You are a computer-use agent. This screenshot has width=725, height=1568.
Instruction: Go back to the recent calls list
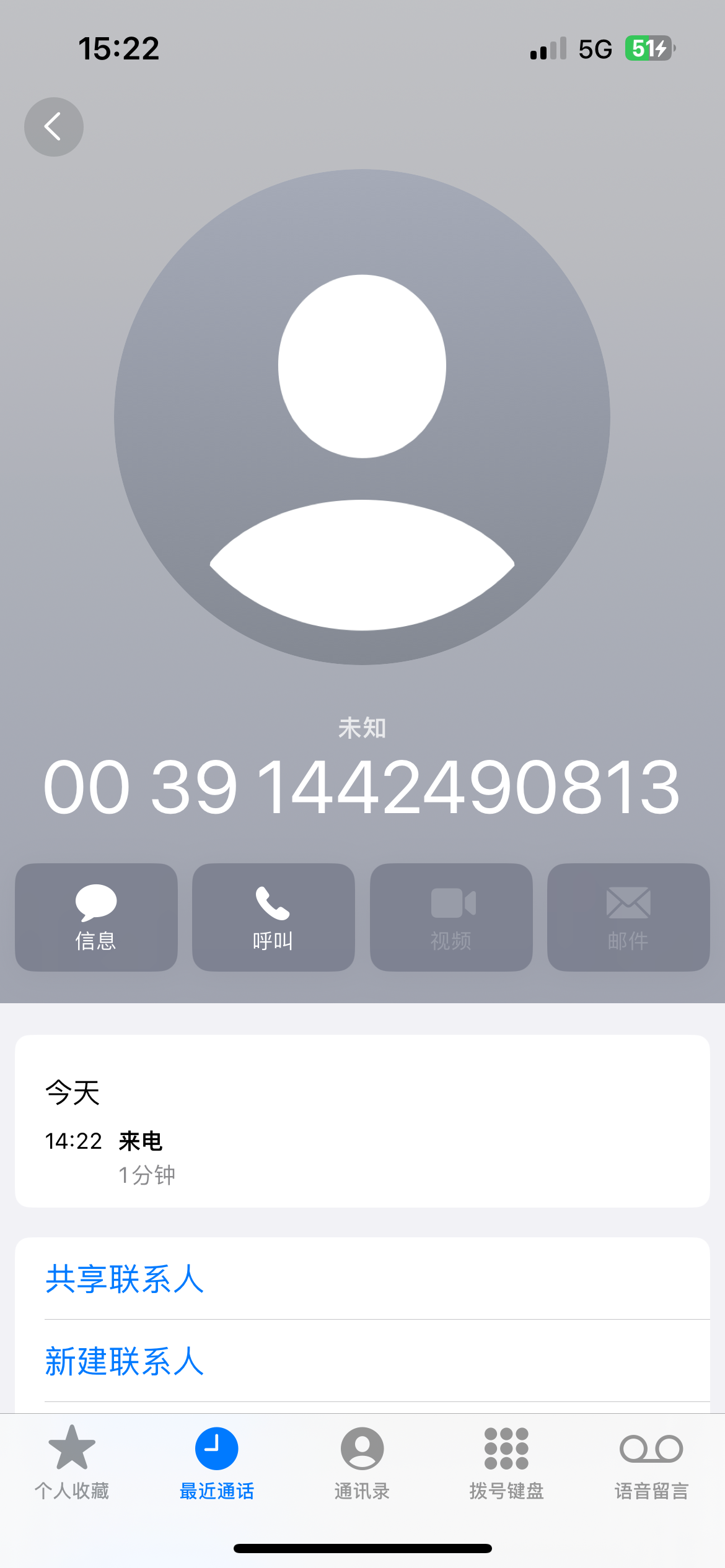click(x=54, y=127)
